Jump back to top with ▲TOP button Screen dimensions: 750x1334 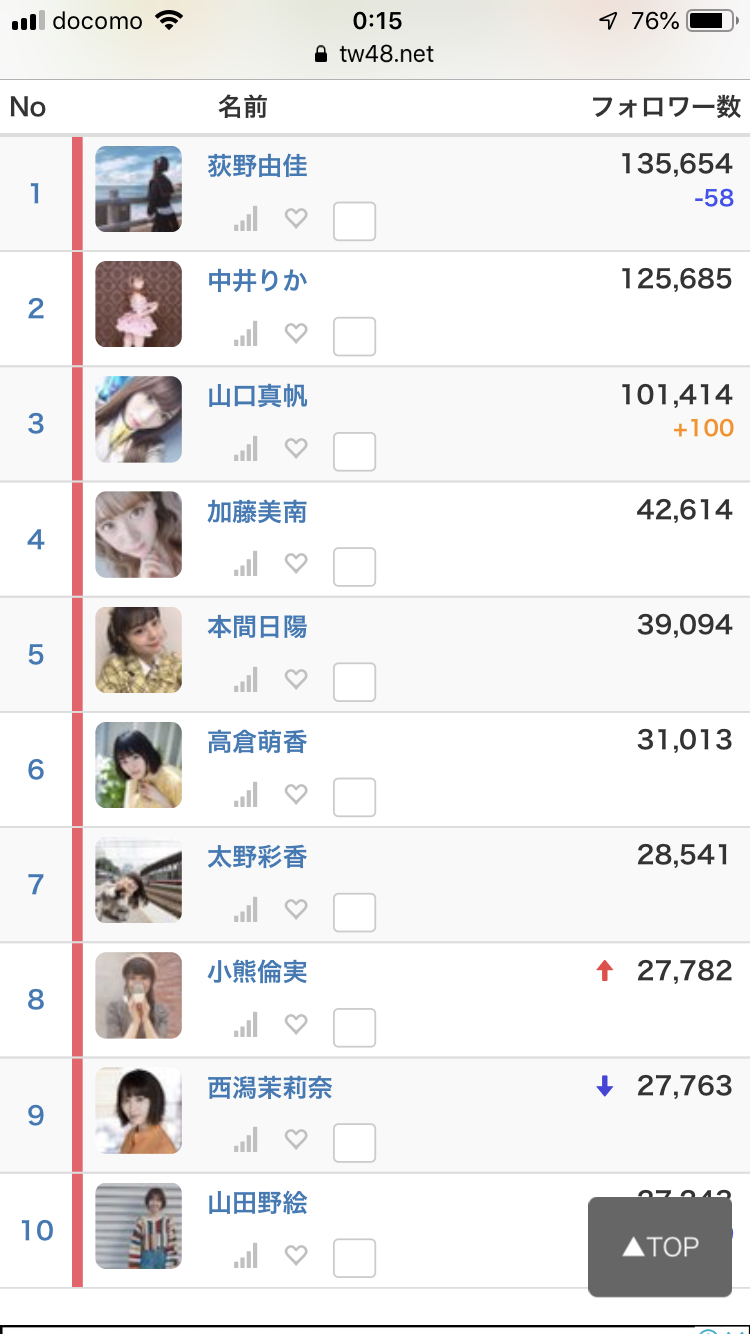pos(660,1247)
